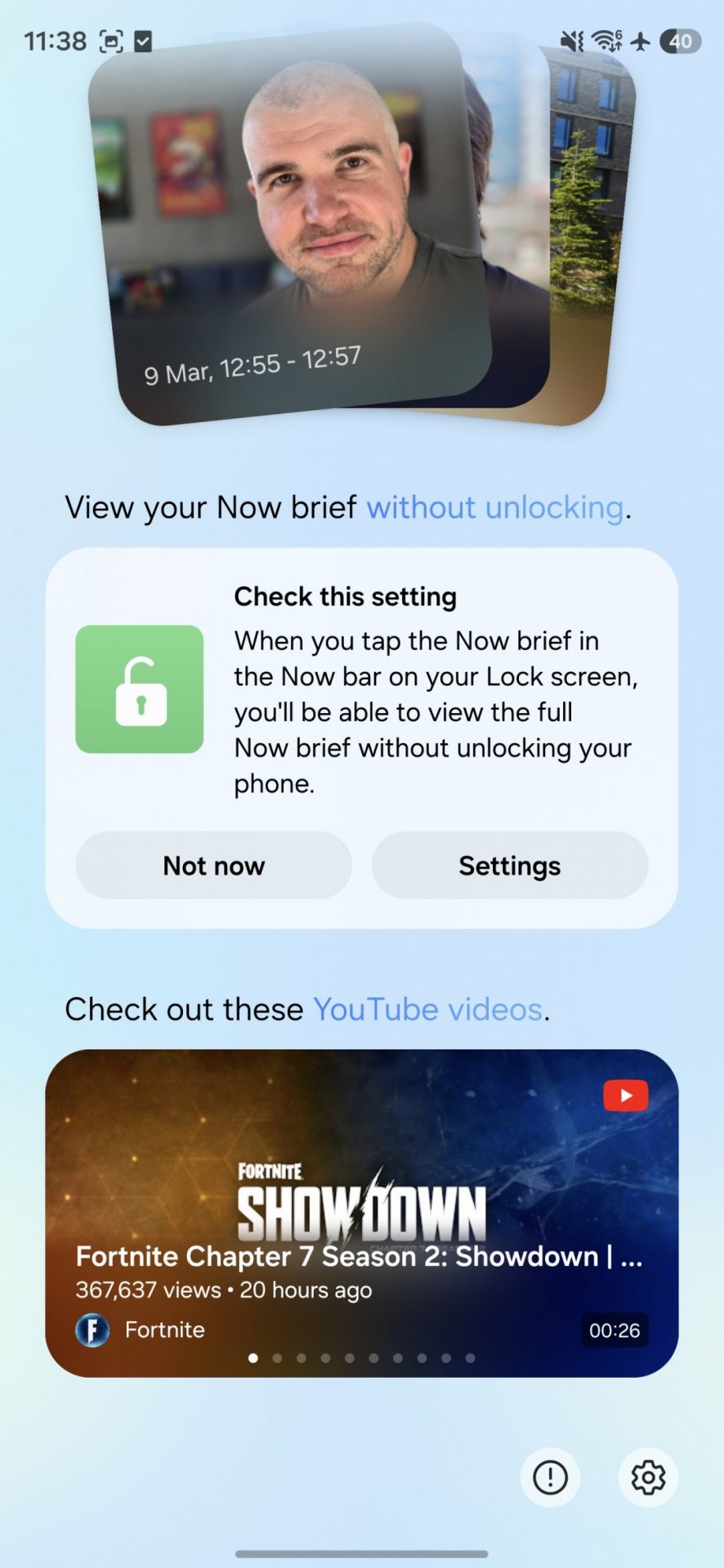This screenshot has width=724, height=1568.
Task: Open the info exclamation icon
Action: point(550,1477)
